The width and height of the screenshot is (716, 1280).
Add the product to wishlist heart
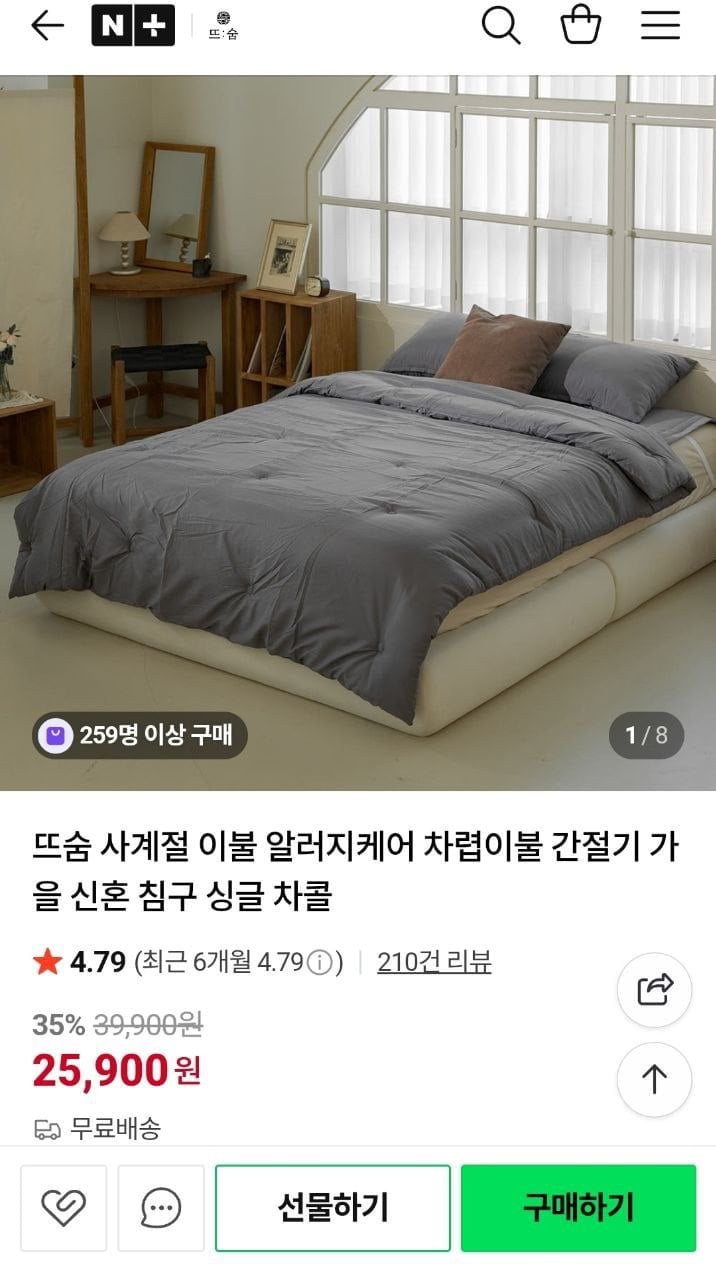[63, 1208]
